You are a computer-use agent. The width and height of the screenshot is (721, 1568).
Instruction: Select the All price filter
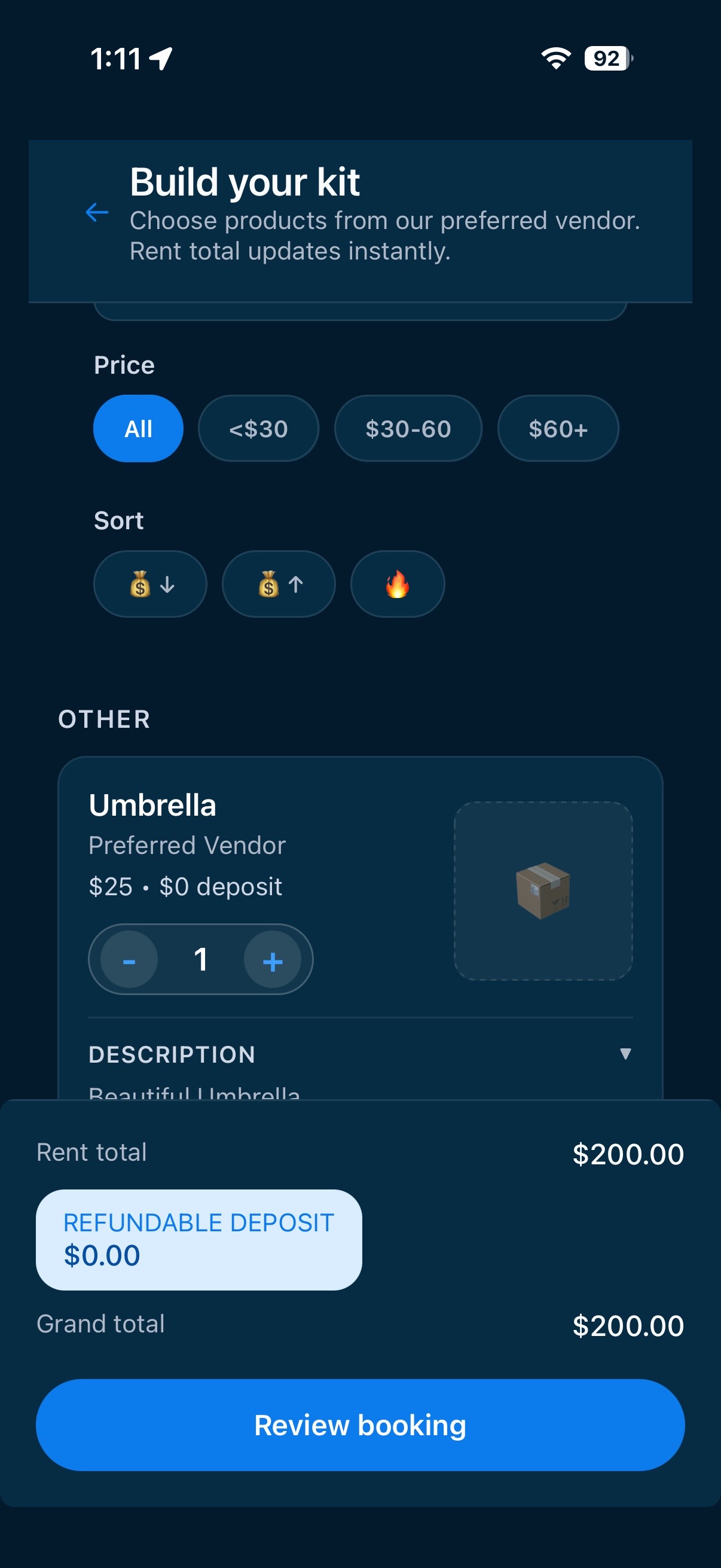[138, 429]
